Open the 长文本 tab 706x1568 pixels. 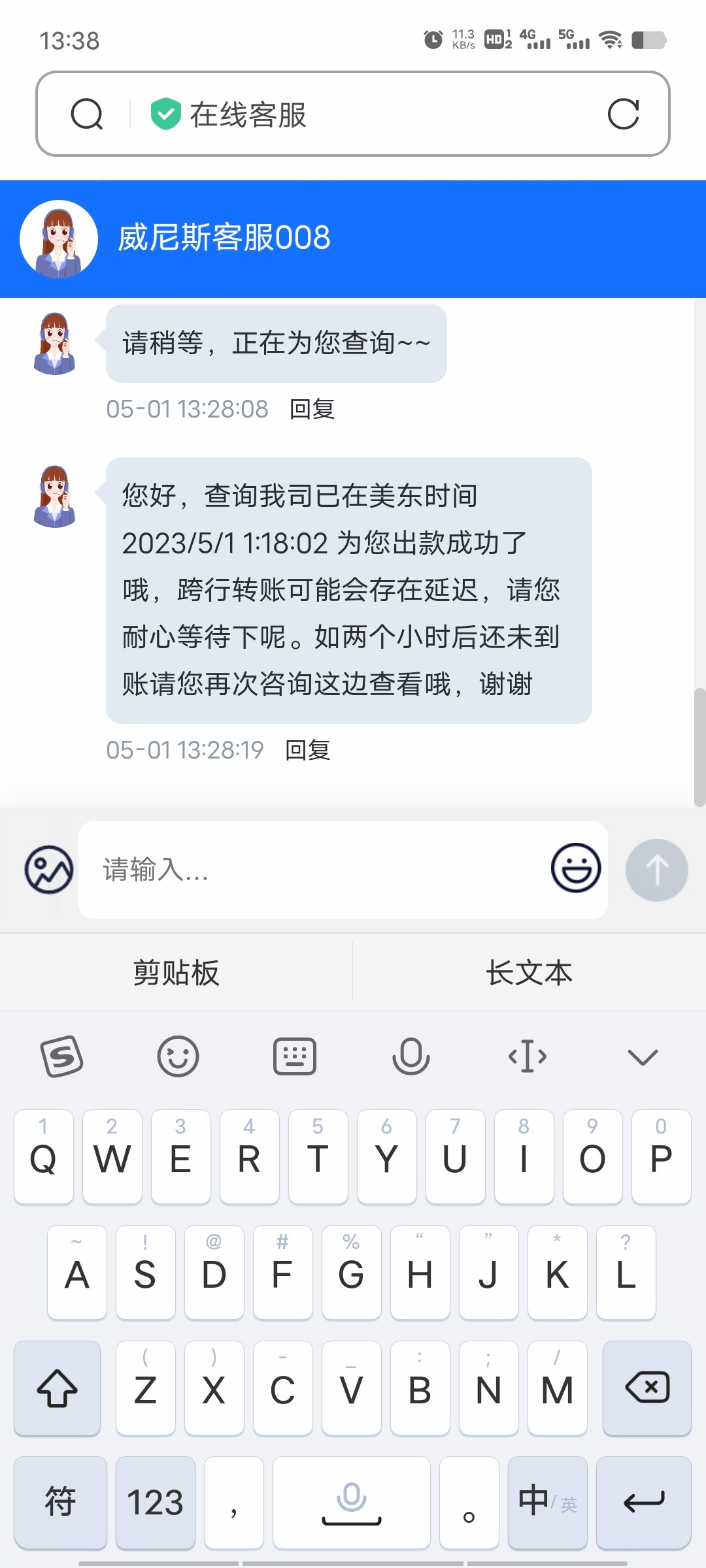pos(529,972)
